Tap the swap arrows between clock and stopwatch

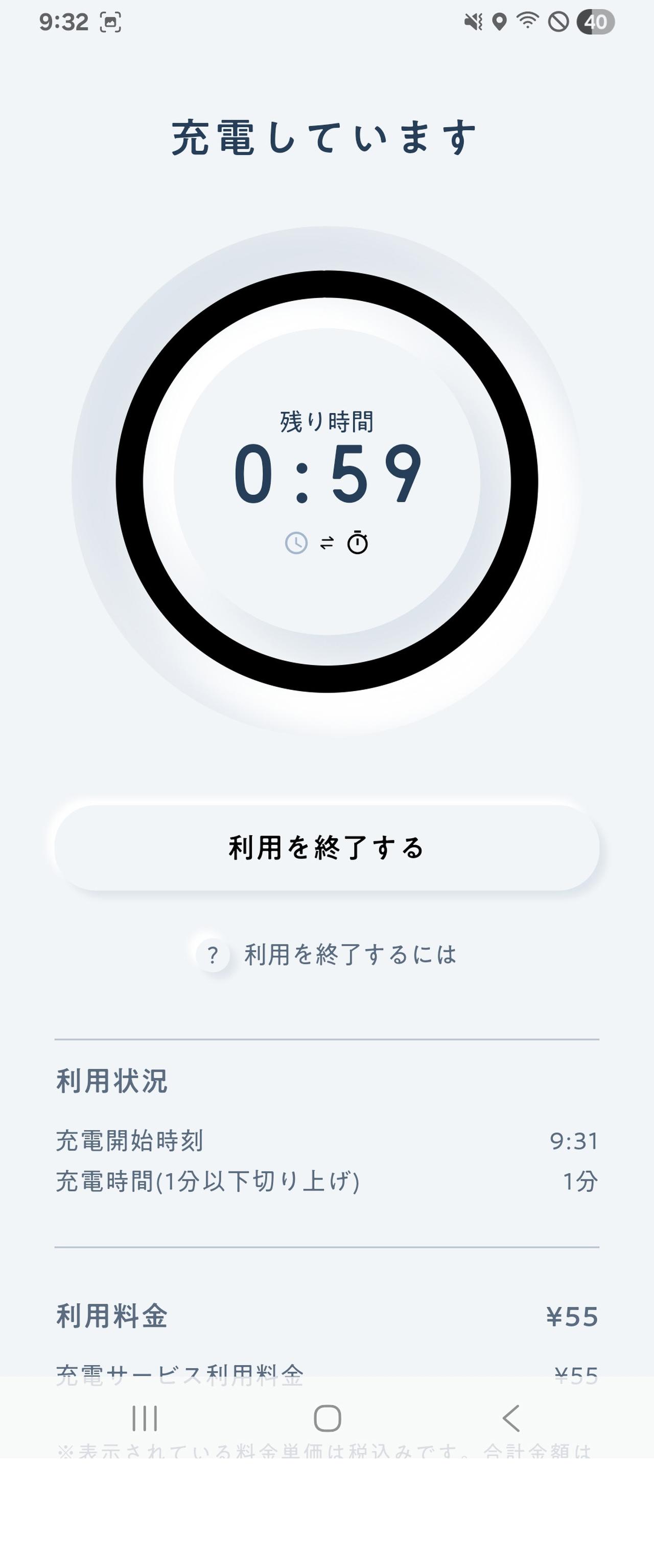click(326, 542)
